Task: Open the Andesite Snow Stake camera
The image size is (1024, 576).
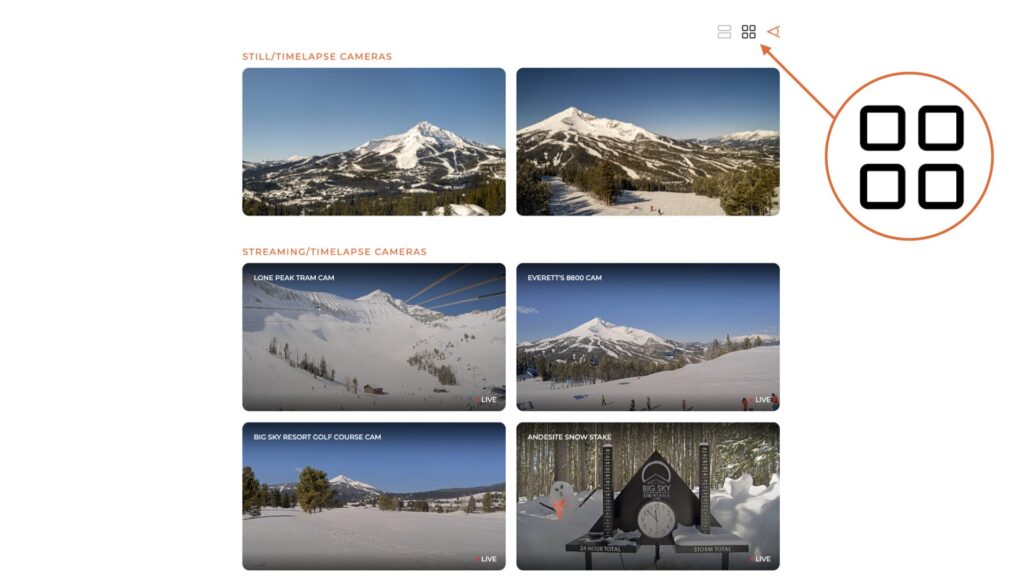Action: point(647,495)
